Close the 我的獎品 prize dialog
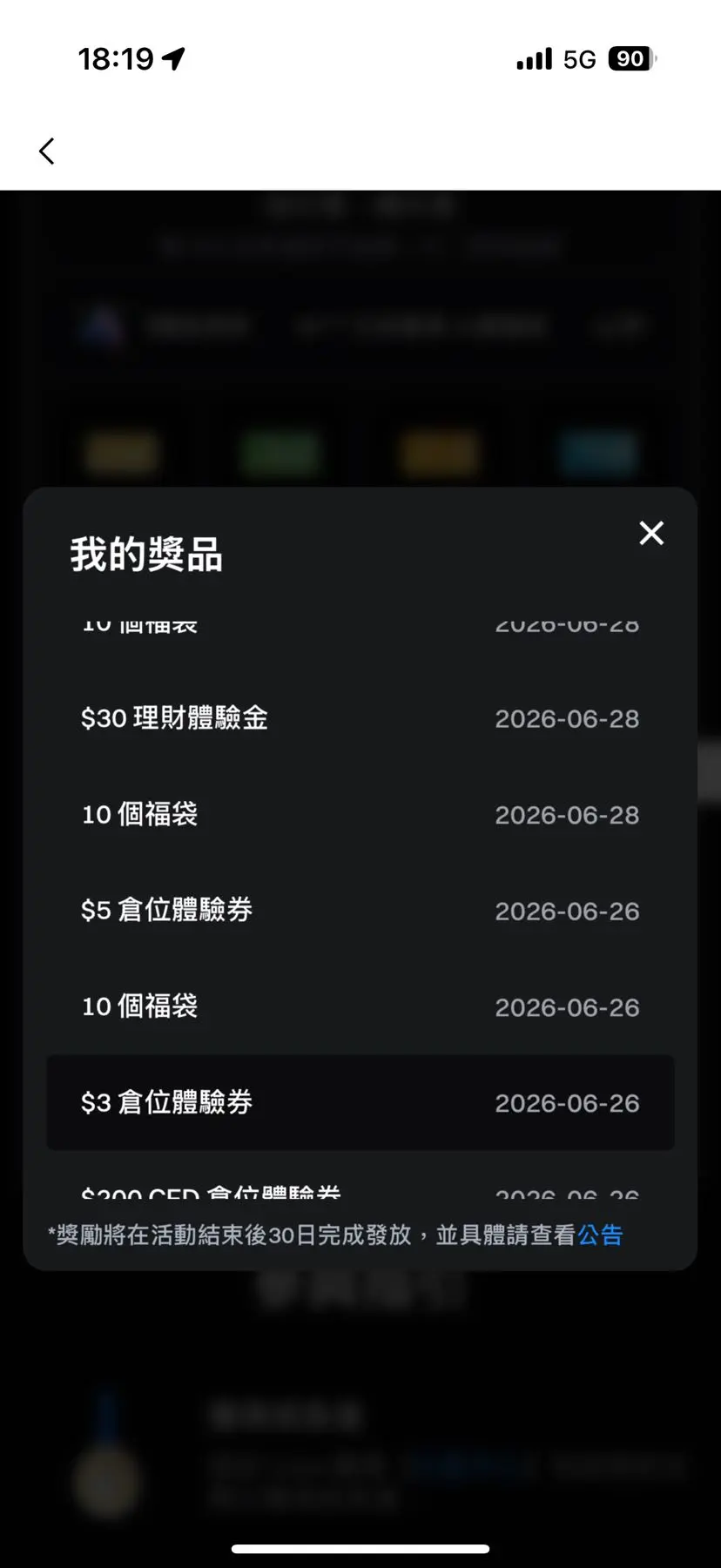This screenshot has height=1568, width=721. [x=651, y=533]
